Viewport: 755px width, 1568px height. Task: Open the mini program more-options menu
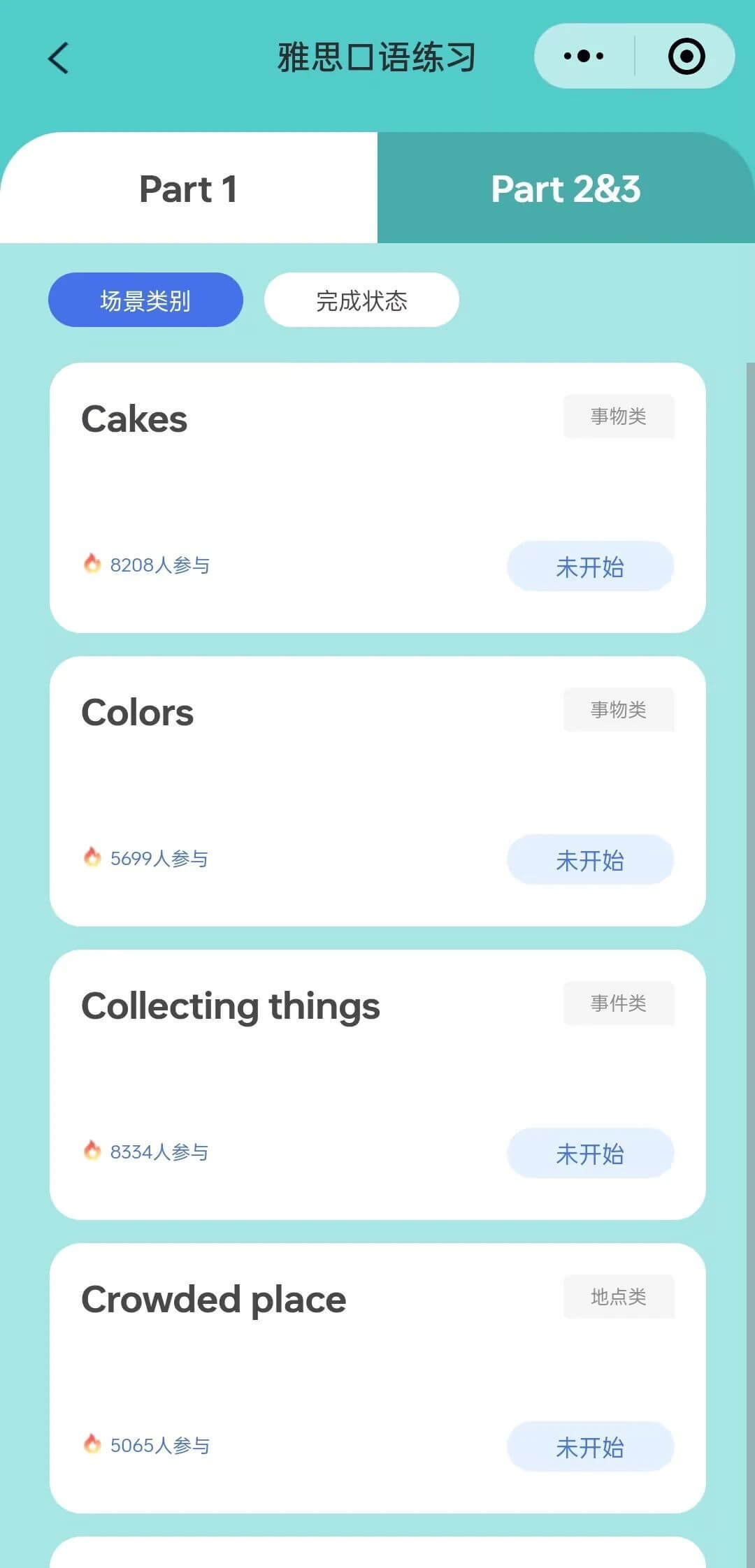(584, 56)
